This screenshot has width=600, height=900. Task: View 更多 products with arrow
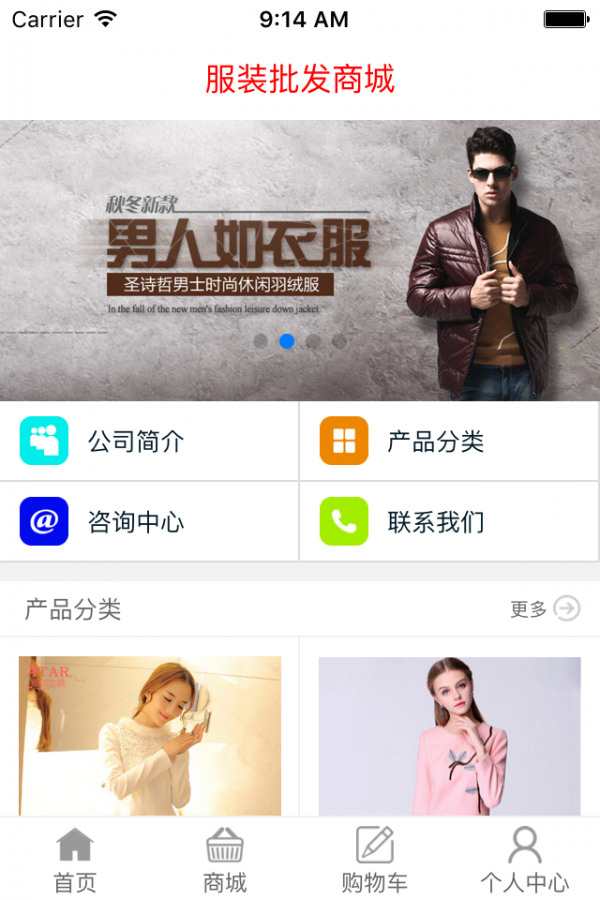[545, 609]
